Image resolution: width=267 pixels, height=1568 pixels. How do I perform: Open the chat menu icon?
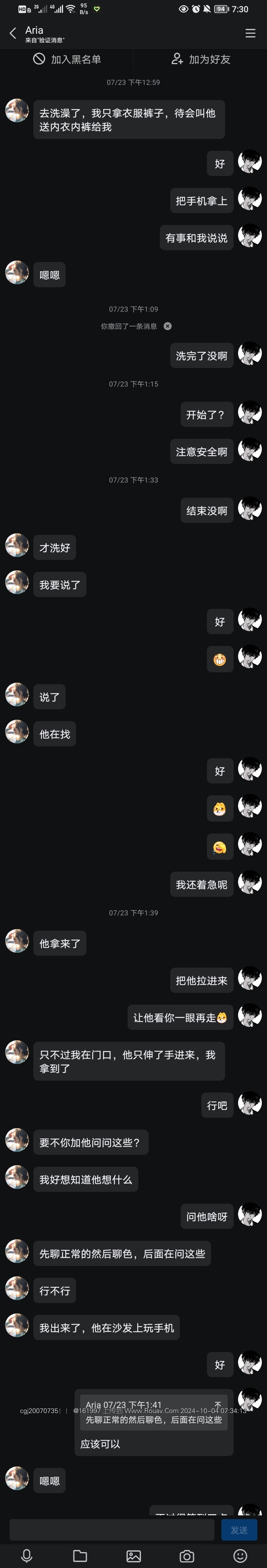point(250,33)
